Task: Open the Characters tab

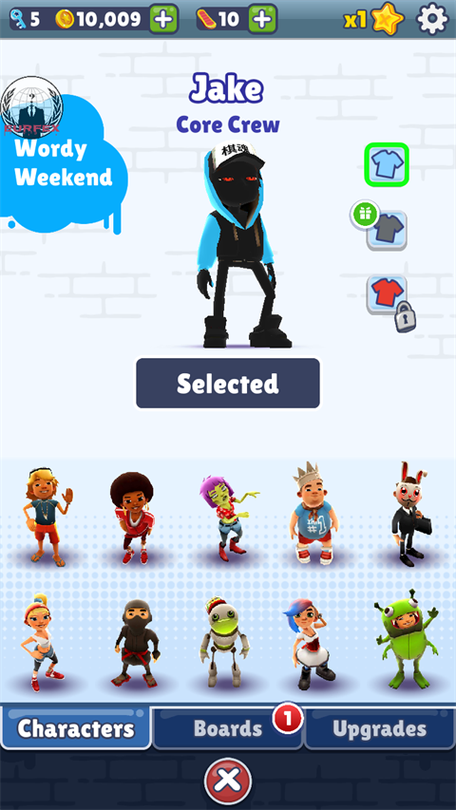Action: pyautogui.click(x=76, y=728)
